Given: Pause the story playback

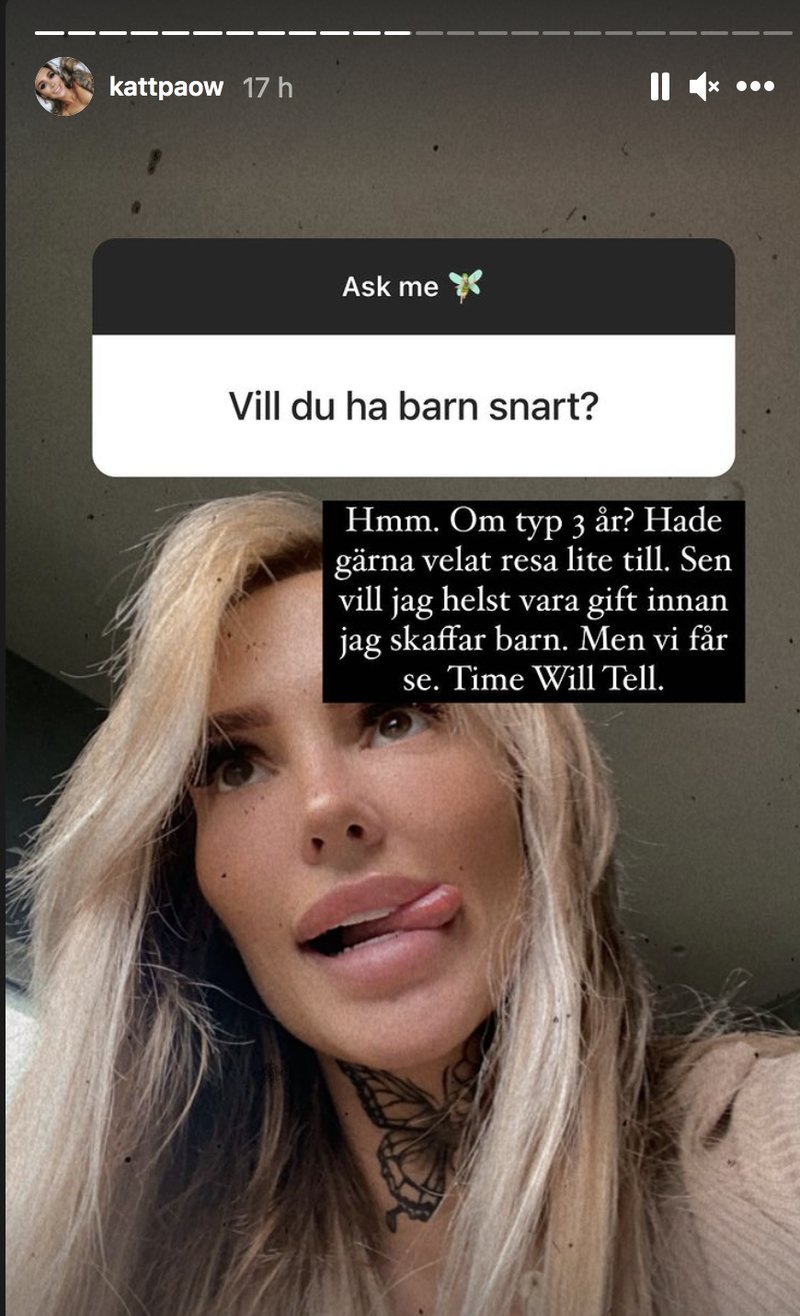Looking at the screenshot, I should click(x=659, y=87).
